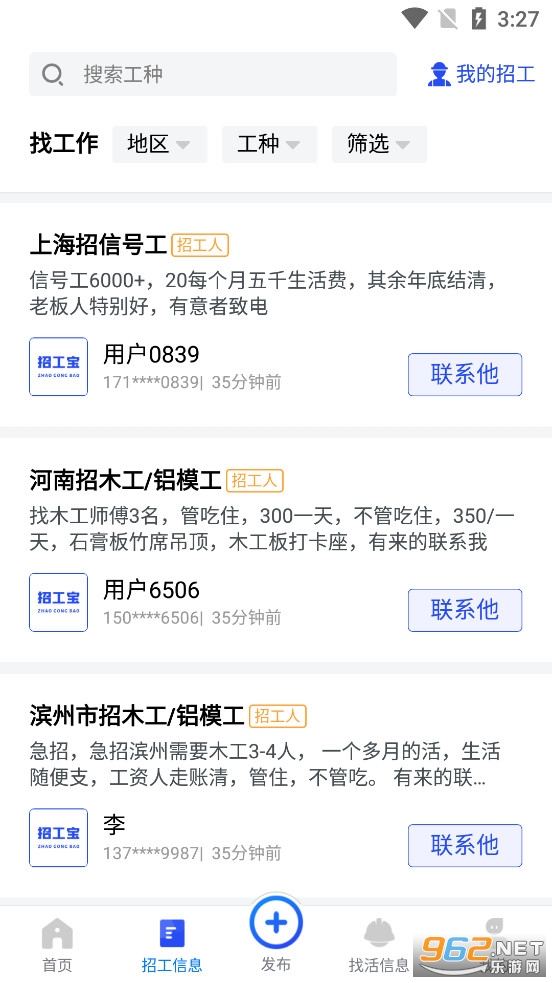Open 我的招工 at the top right

[x=481, y=74]
